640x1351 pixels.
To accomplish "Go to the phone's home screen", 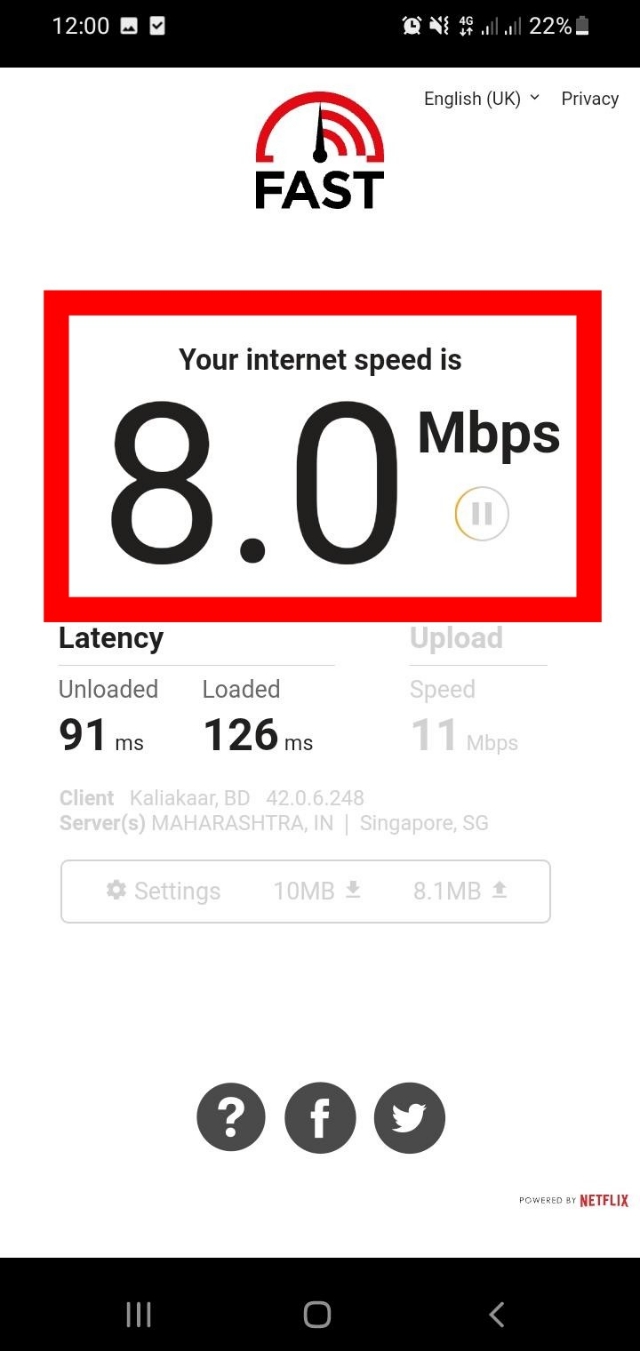I will click(x=317, y=1314).
